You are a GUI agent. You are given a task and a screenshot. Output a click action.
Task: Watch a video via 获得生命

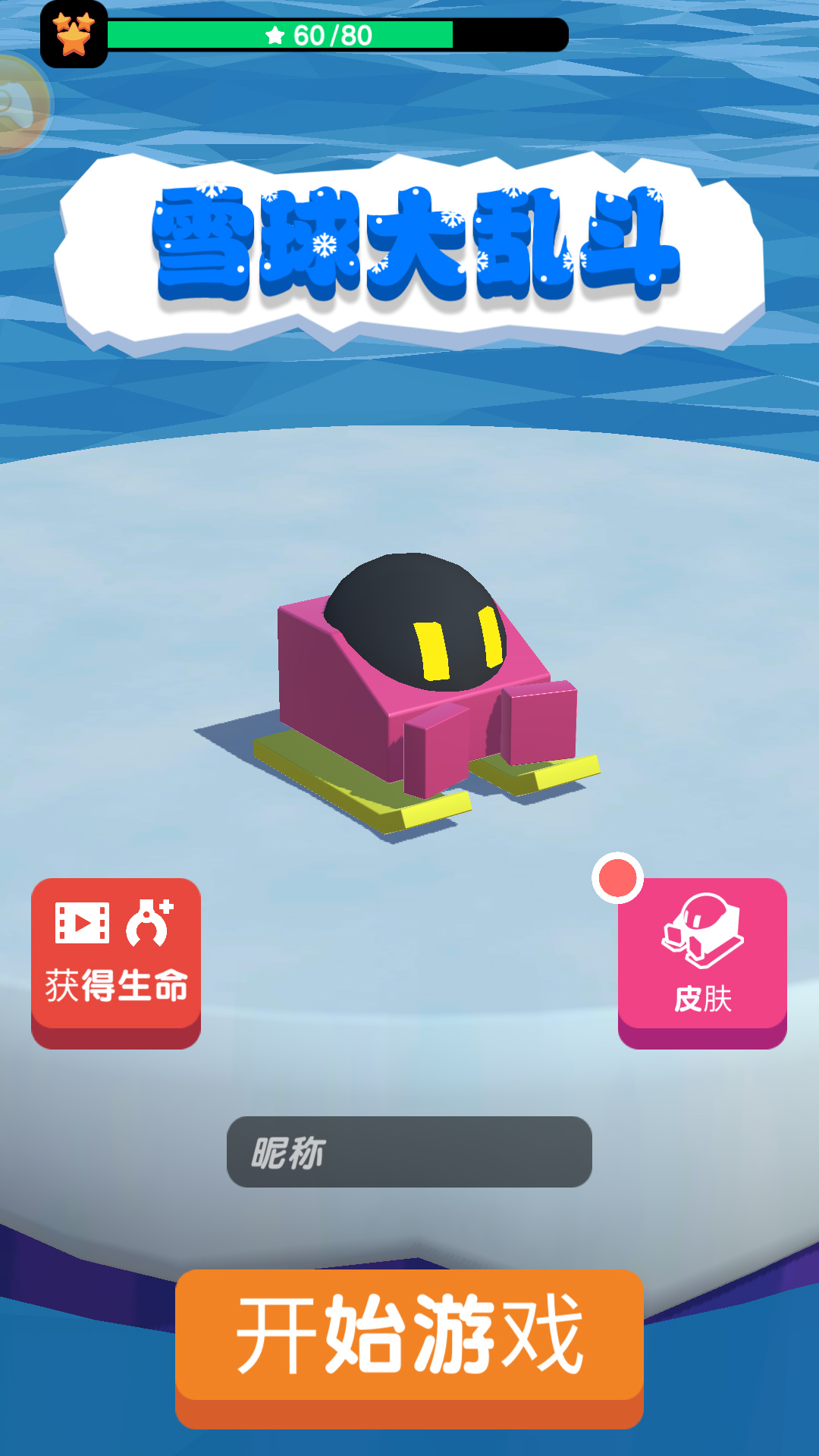click(x=116, y=957)
